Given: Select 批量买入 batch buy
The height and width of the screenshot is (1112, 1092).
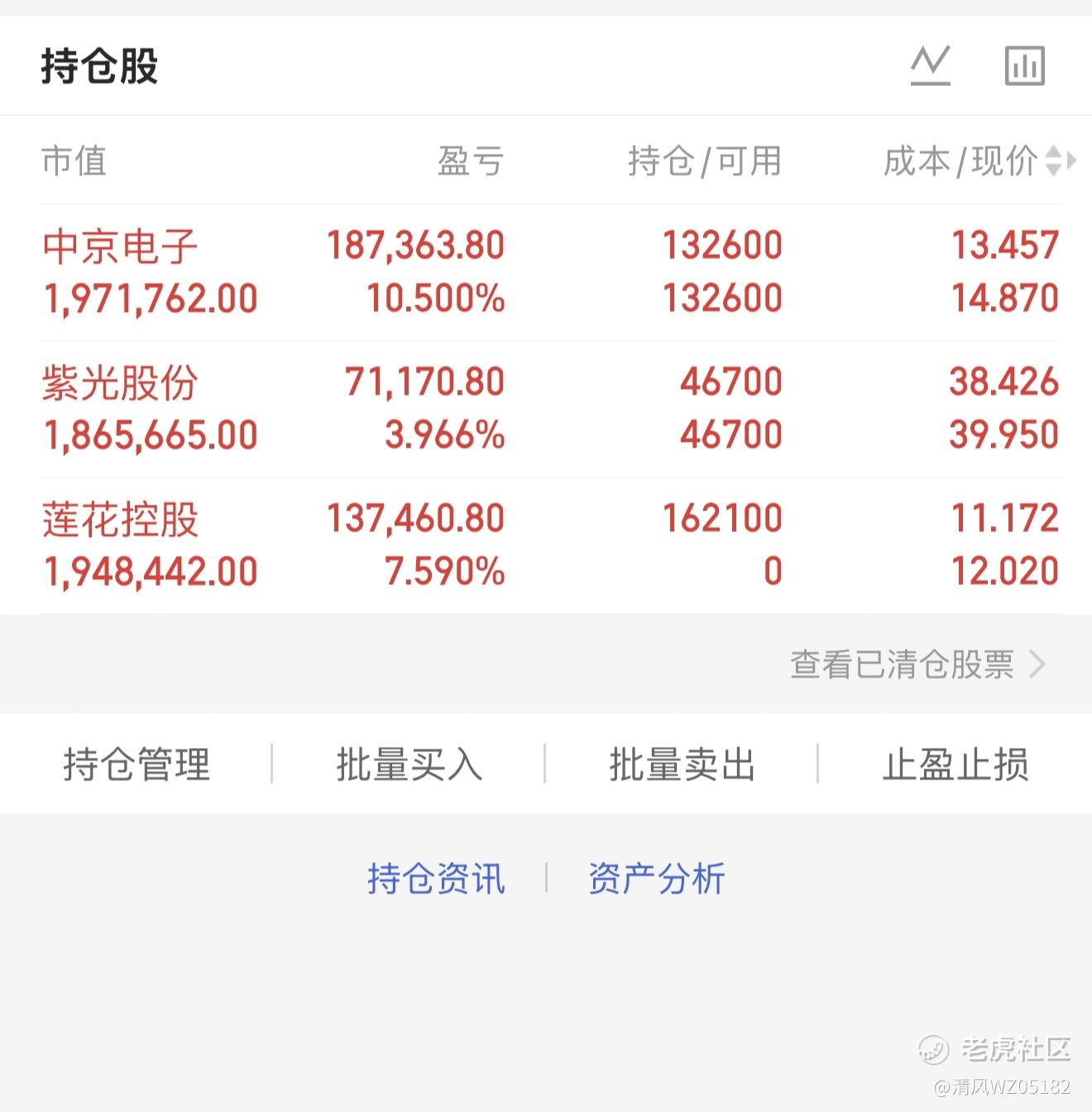Looking at the screenshot, I should [409, 764].
